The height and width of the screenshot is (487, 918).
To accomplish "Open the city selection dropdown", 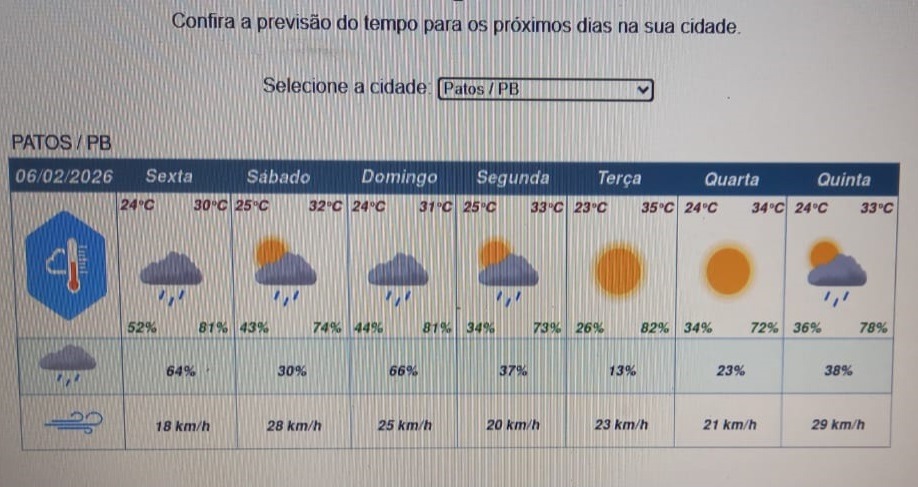I will coord(545,89).
